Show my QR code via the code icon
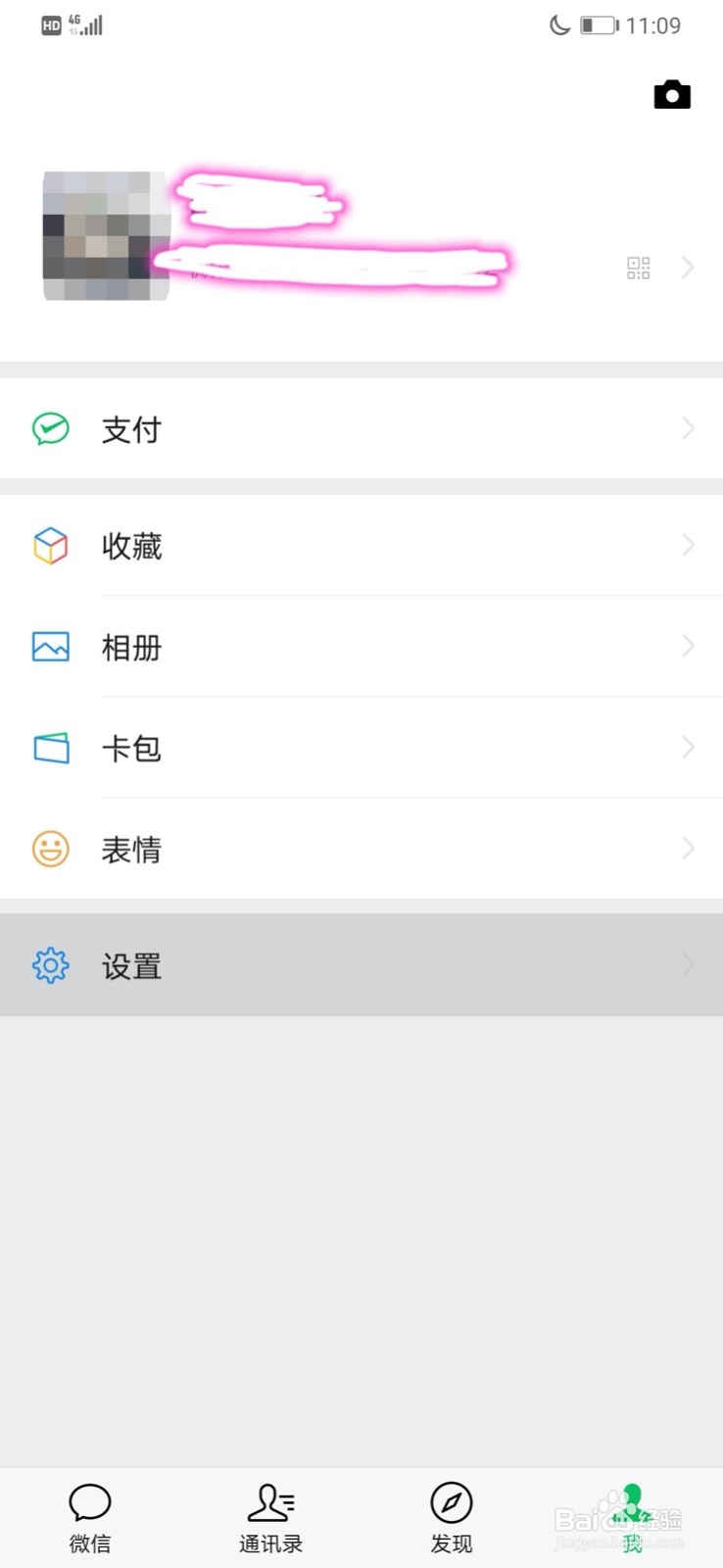723x1568 pixels. tap(638, 268)
